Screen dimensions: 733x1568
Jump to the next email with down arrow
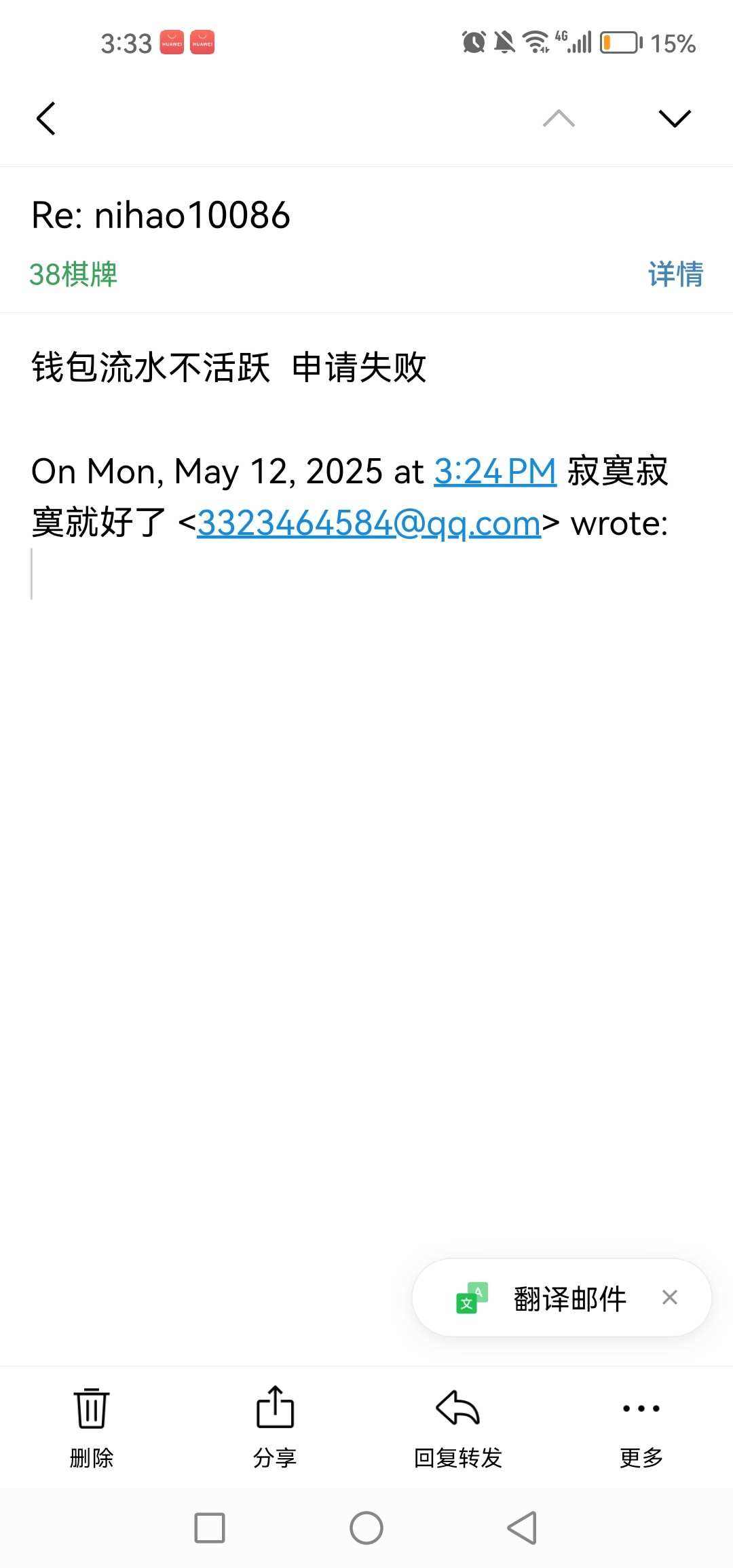click(x=674, y=119)
